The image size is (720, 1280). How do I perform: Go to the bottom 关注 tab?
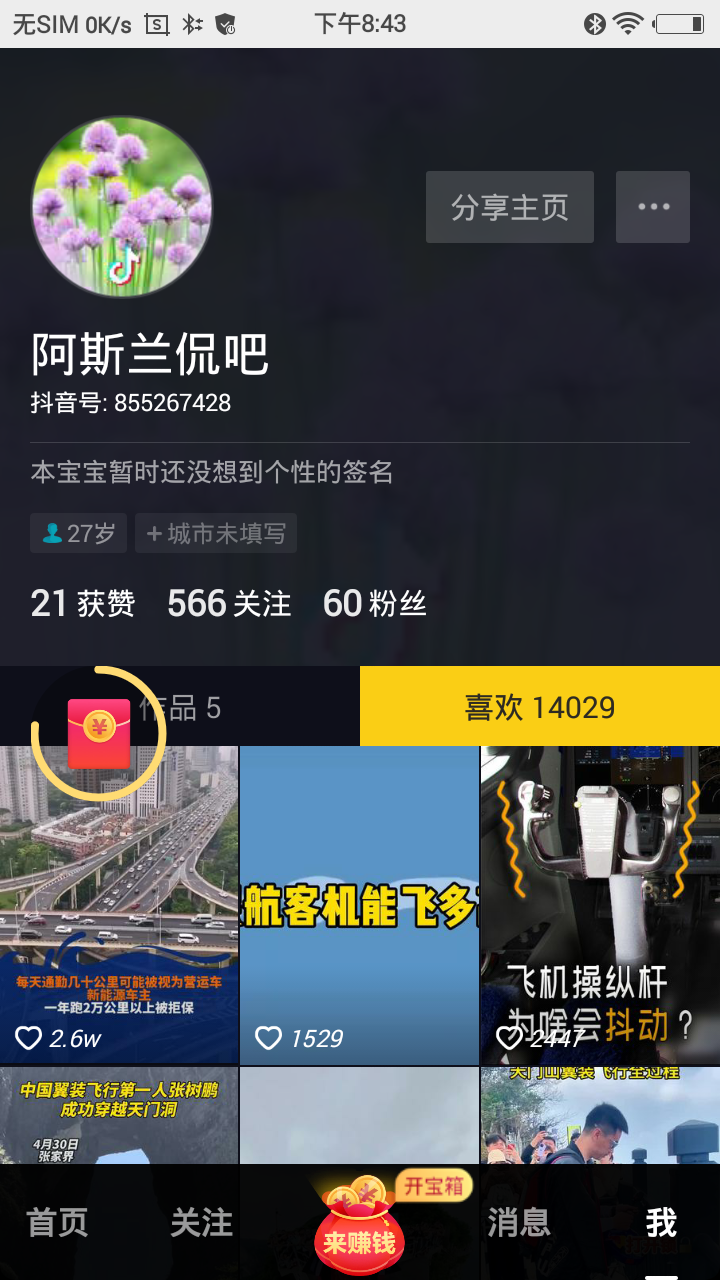coord(201,1222)
